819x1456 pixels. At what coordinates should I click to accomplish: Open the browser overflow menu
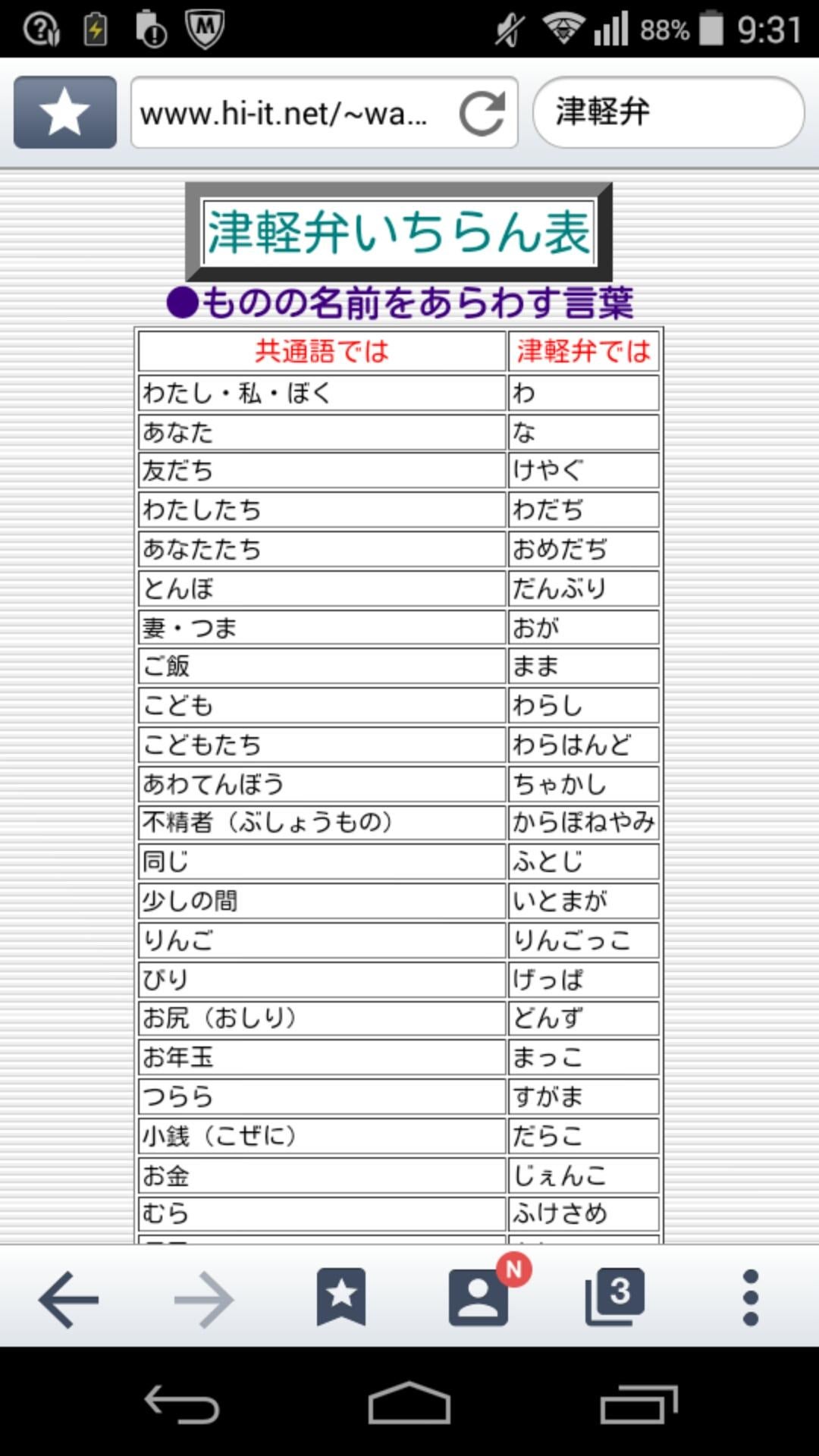[x=750, y=1298]
